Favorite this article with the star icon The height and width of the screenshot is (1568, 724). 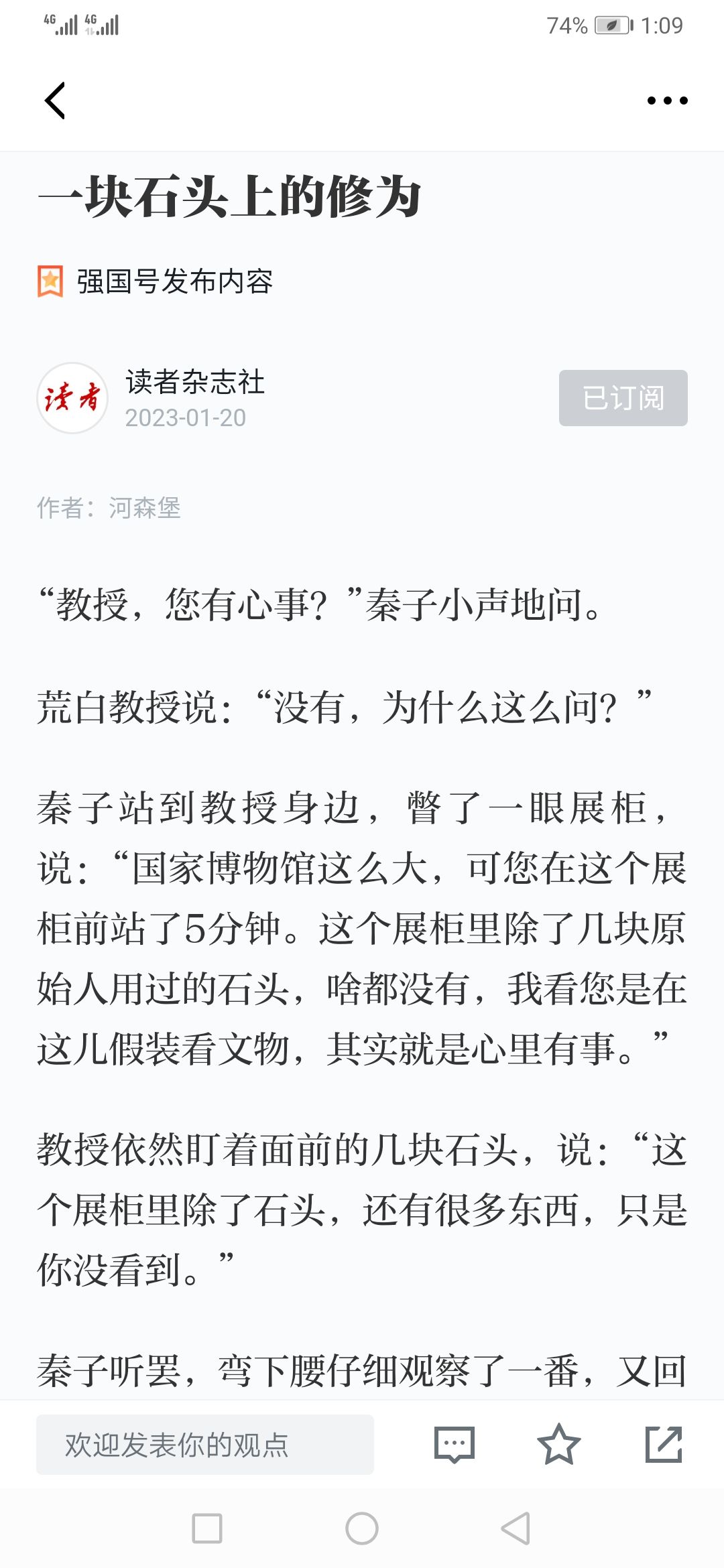click(x=558, y=1444)
